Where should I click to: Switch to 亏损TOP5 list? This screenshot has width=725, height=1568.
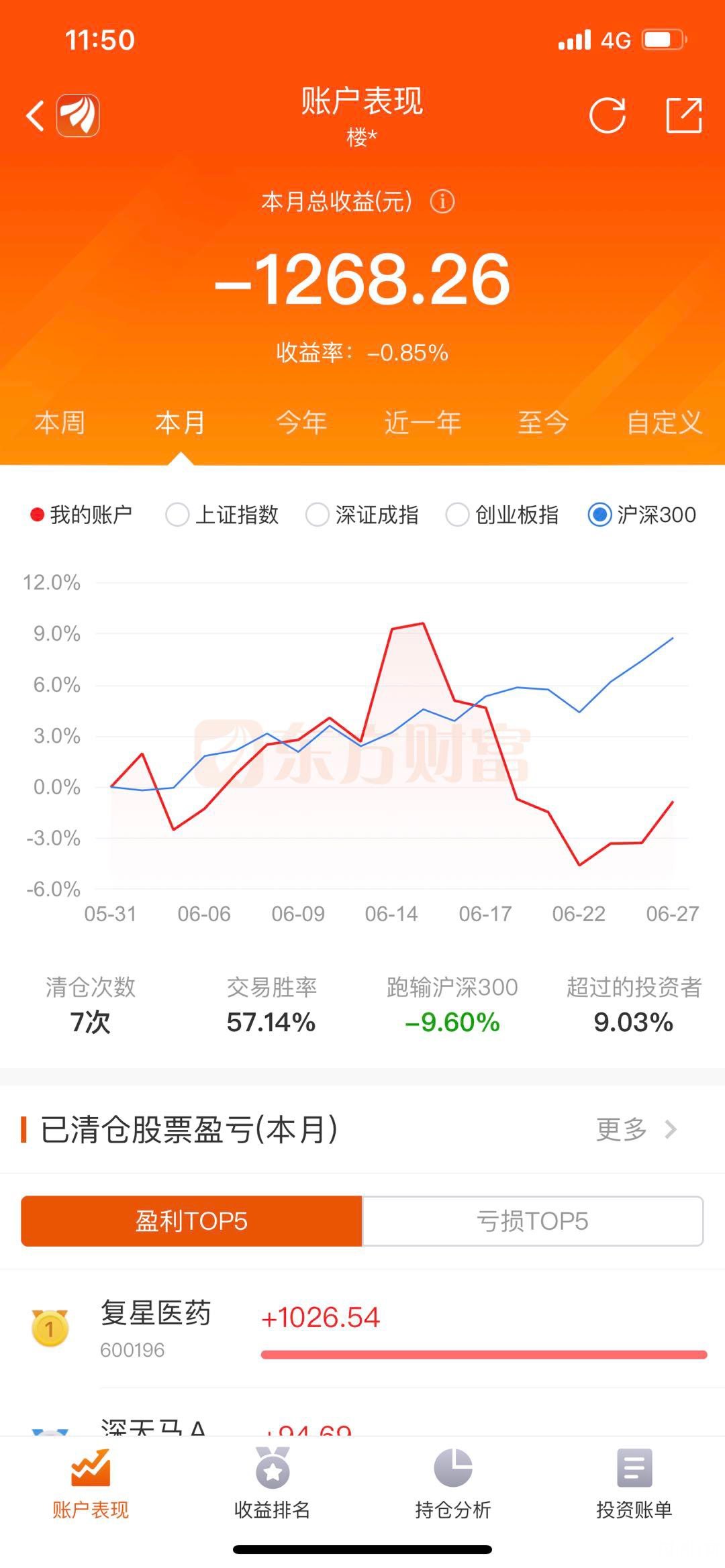pos(533,1221)
